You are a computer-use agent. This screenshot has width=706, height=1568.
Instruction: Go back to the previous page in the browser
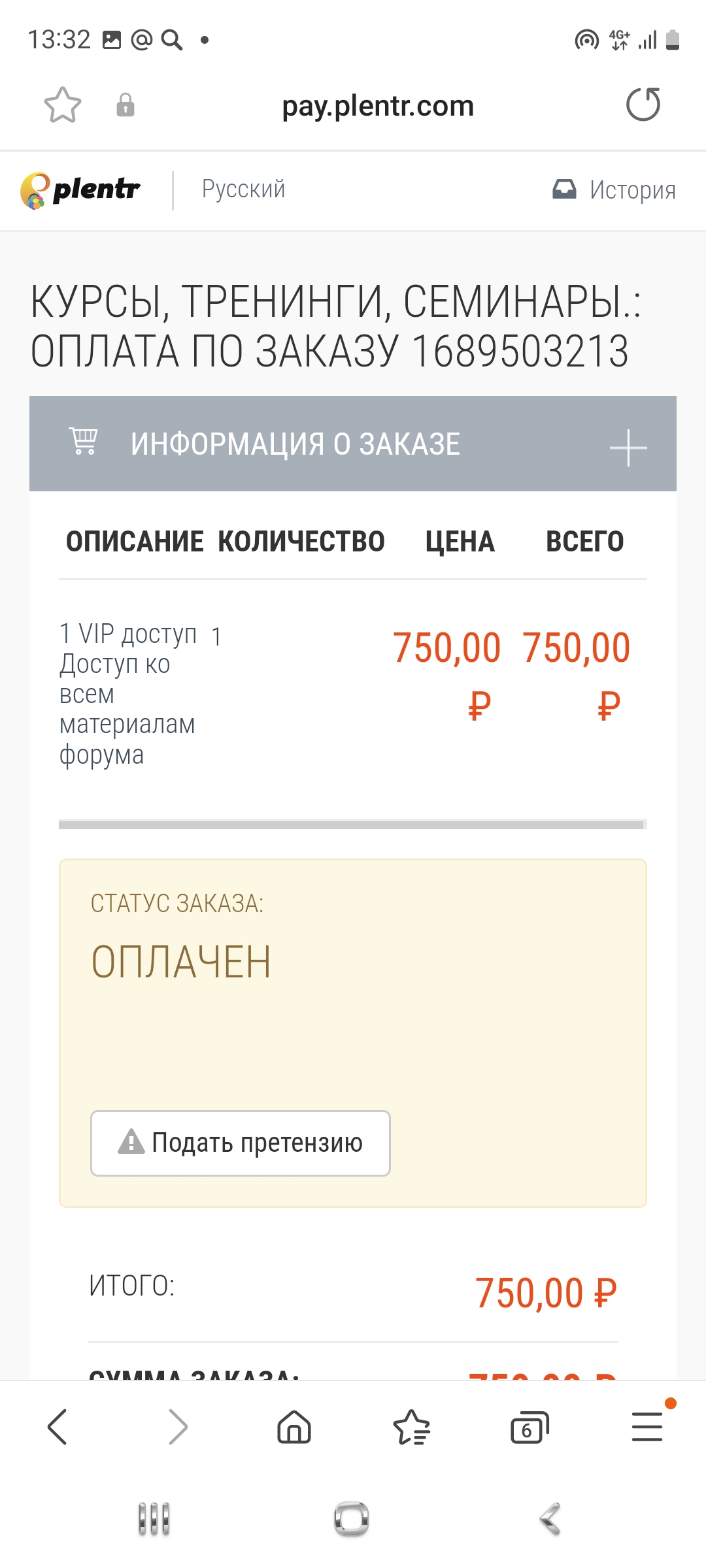tap(58, 1426)
